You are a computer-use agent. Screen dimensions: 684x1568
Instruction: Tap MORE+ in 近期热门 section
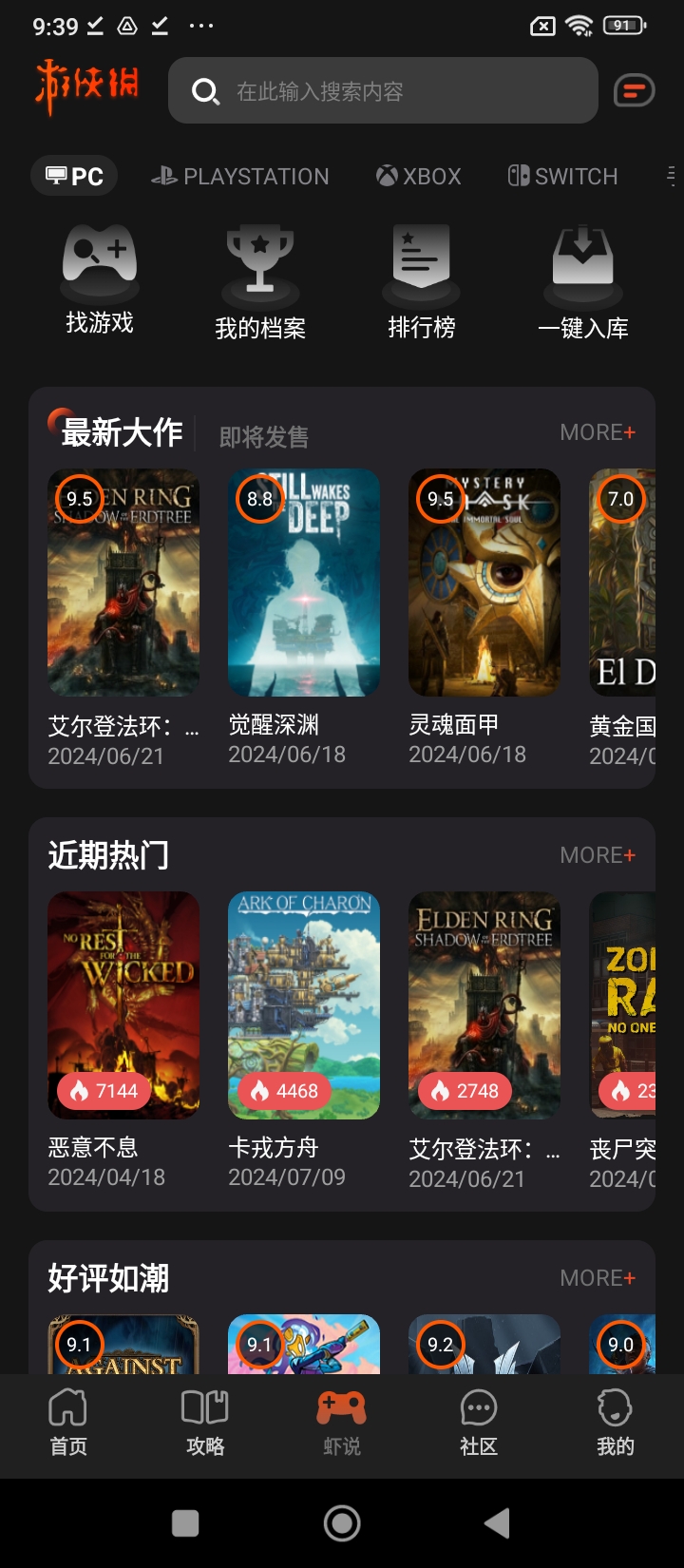tap(598, 855)
